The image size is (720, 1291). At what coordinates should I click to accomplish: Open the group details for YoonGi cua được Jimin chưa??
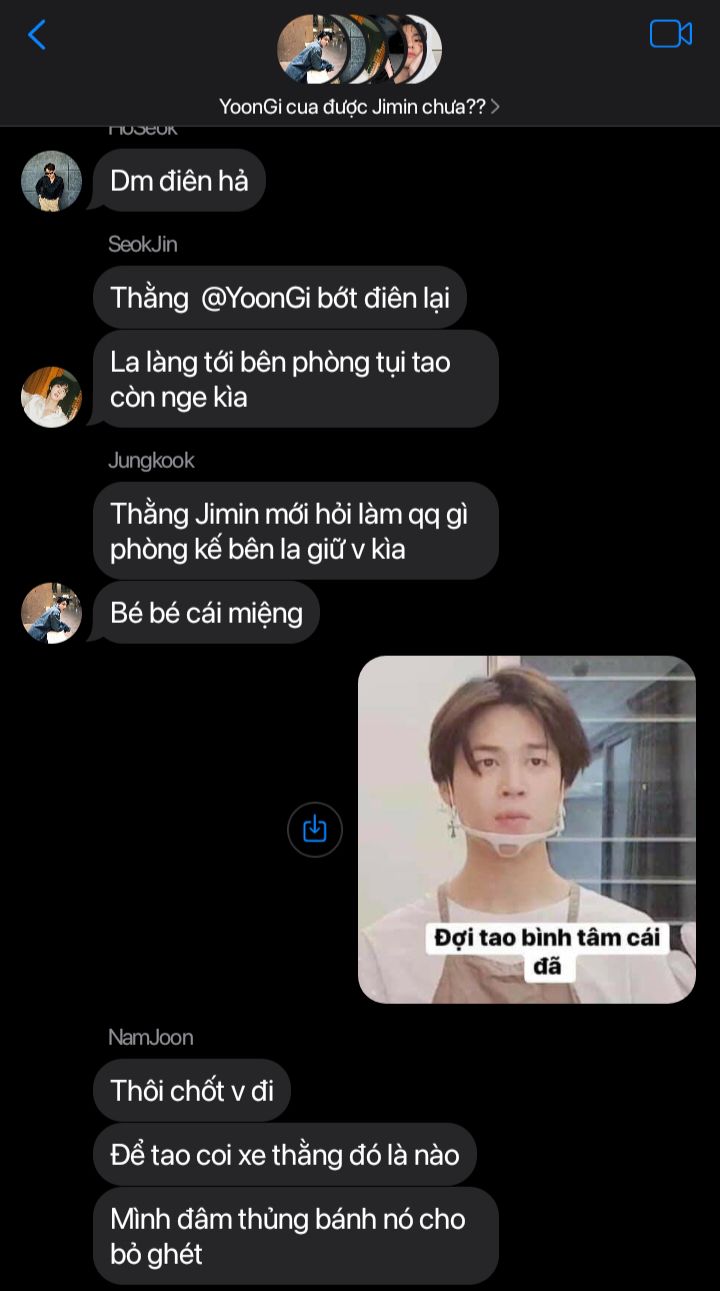pos(360,107)
